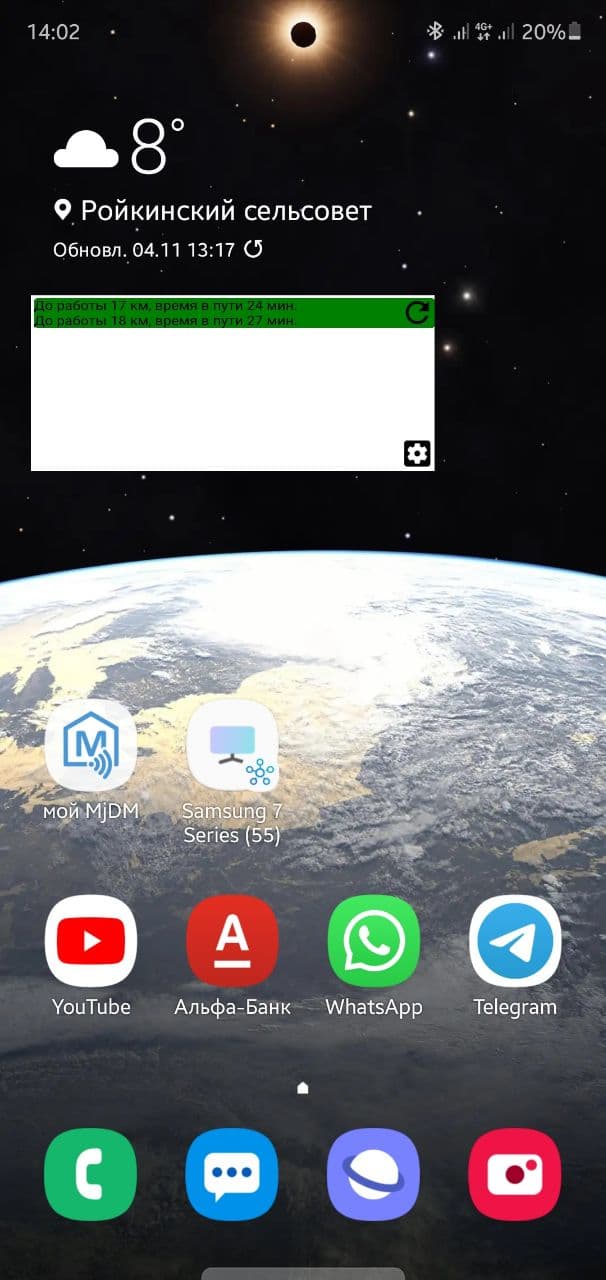Launch YouTube
The width and height of the screenshot is (606, 1280).
click(91, 941)
